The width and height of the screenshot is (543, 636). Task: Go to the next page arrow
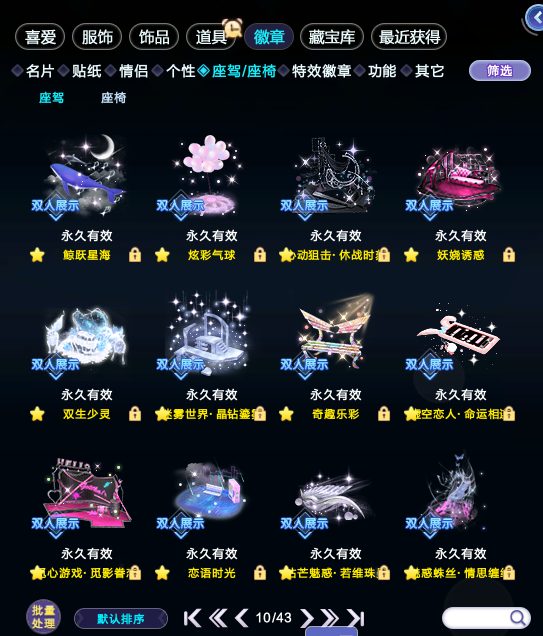click(307, 619)
